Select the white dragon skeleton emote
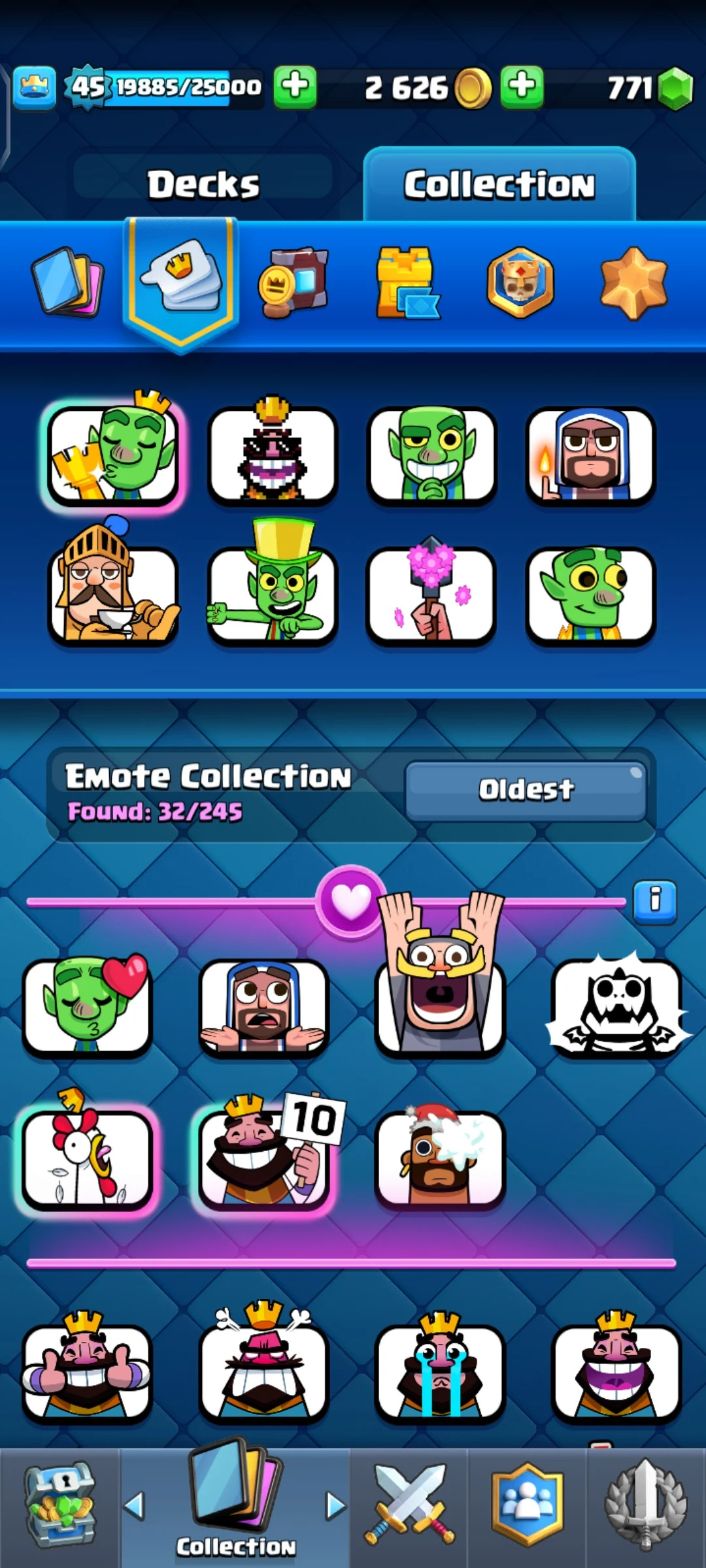The width and height of the screenshot is (706, 1568). tap(616, 1007)
